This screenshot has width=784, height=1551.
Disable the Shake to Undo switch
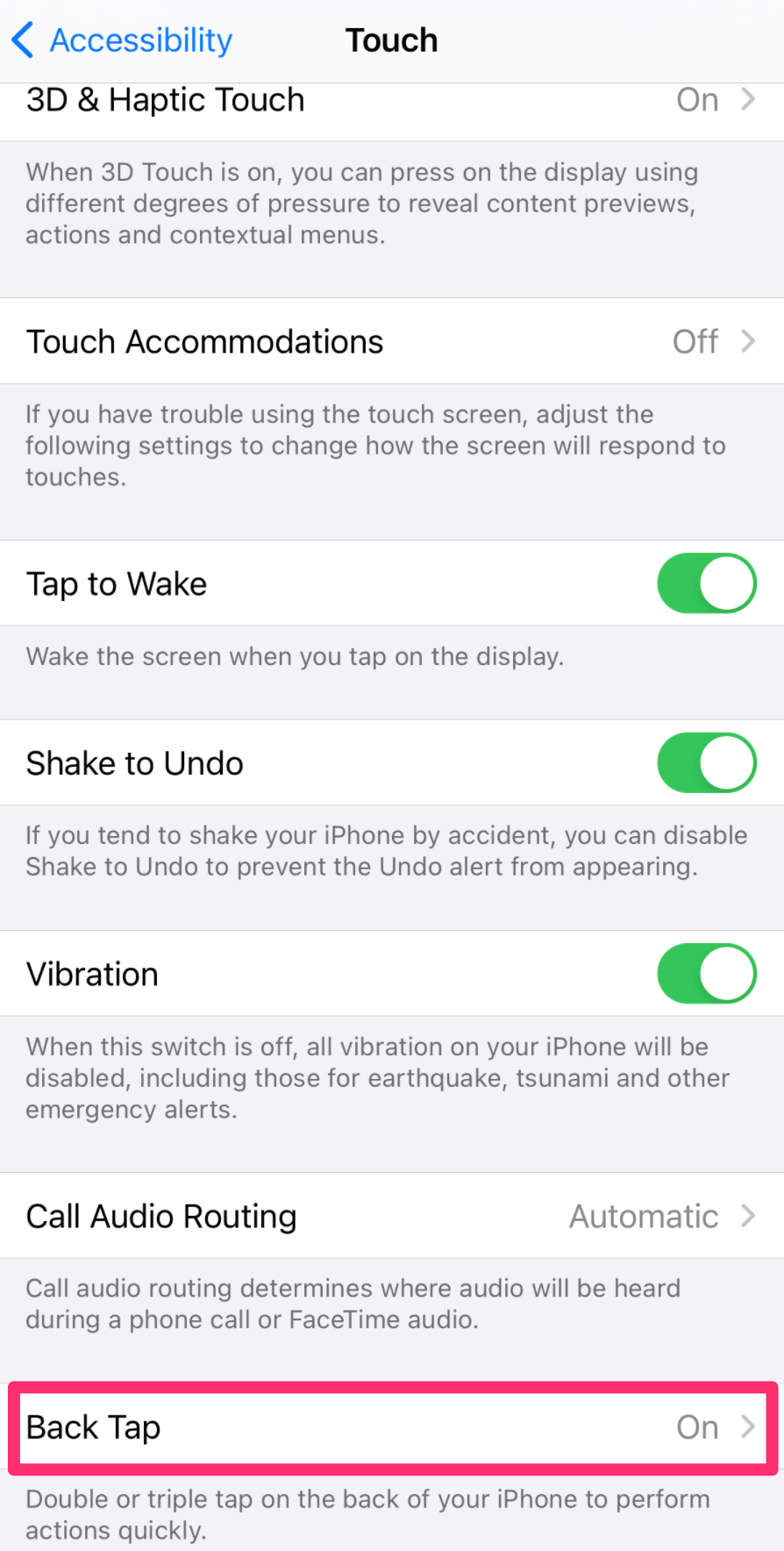[x=707, y=763]
